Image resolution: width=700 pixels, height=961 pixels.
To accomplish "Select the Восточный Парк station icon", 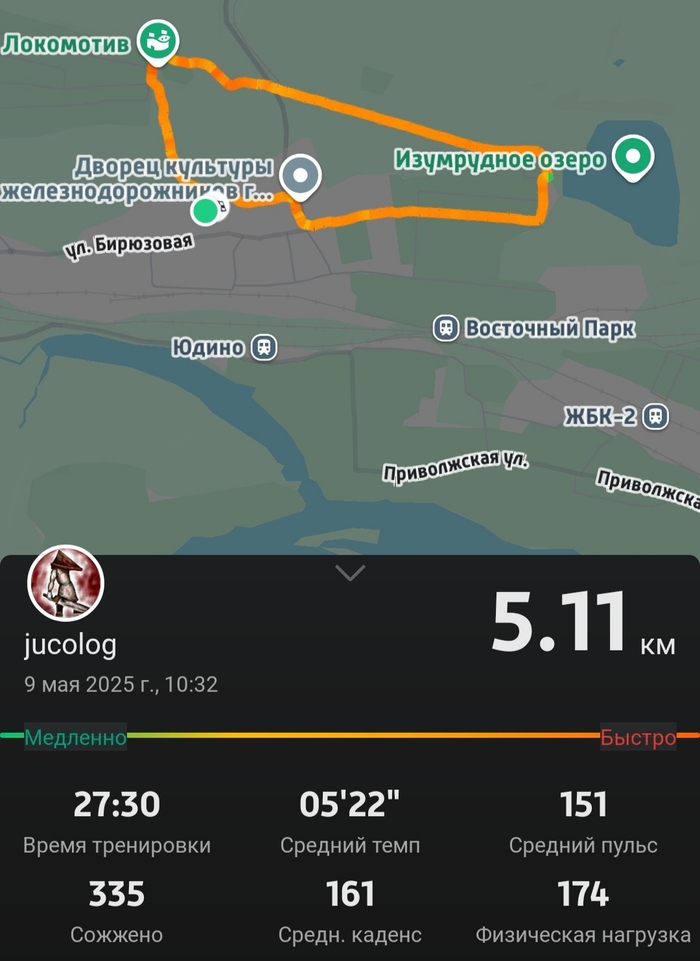I will (446, 327).
